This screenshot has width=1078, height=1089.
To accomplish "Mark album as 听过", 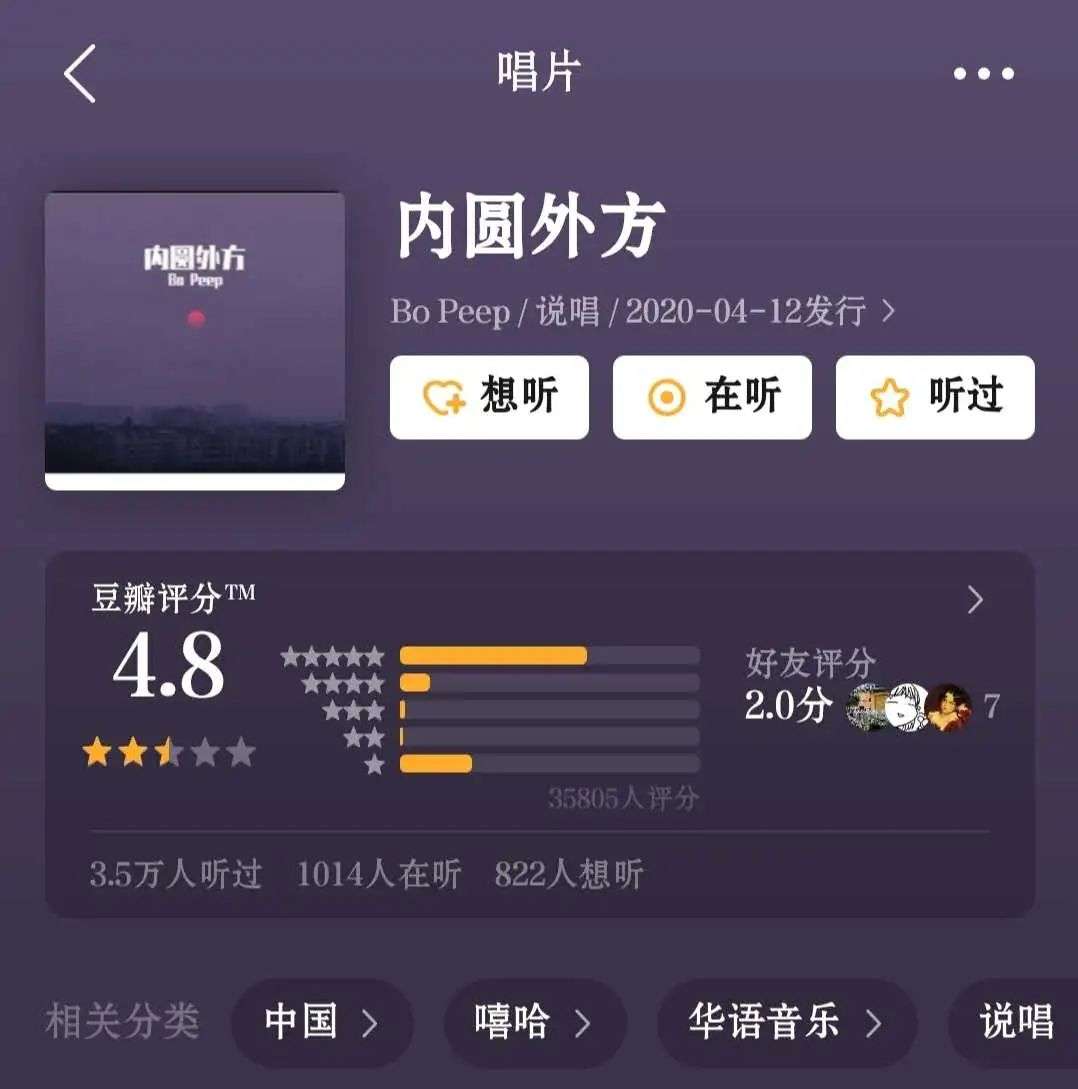I will [935, 398].
